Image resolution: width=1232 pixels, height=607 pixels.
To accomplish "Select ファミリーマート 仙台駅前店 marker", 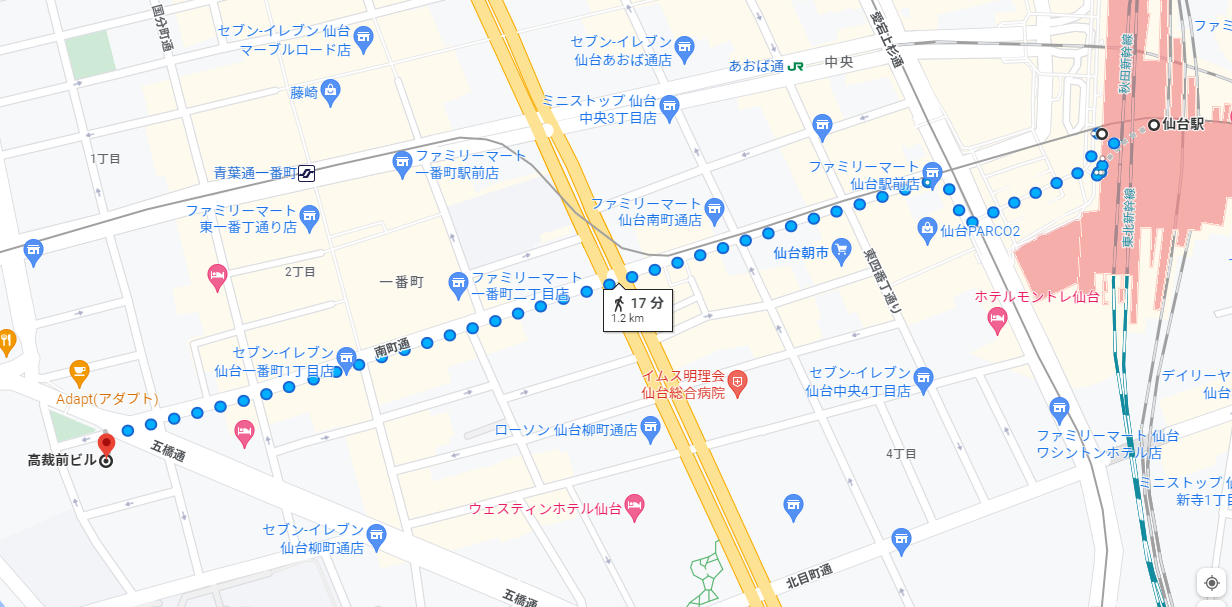I will click(932, 171).
